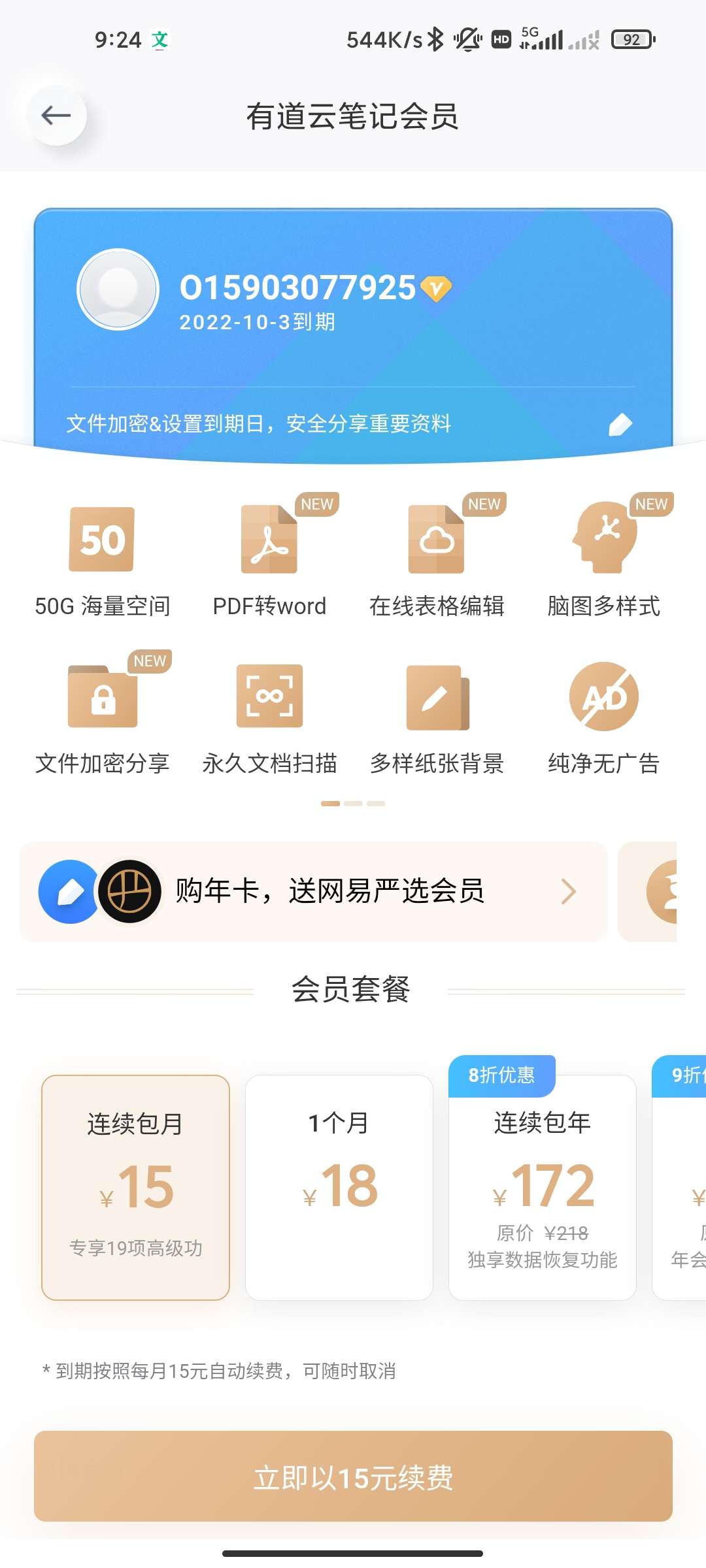Open the 购年卡，送网易严选会员 promotion banner
This screenshot has width=706, height=1568.
pos(314,892)
